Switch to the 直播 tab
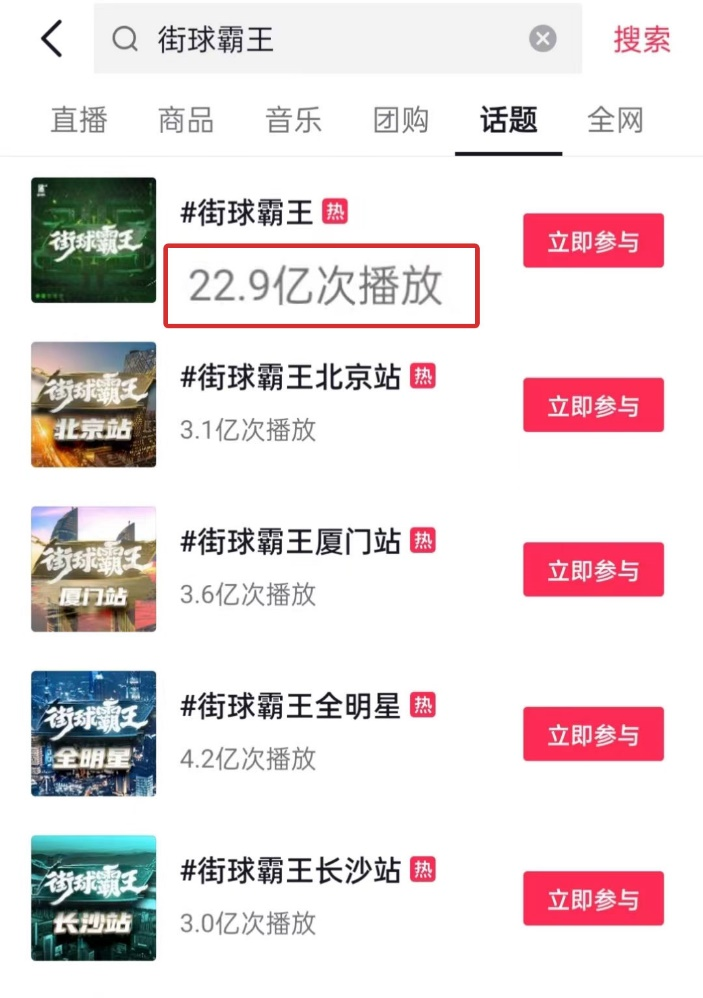Screen dimensions: 703x998 78,120
